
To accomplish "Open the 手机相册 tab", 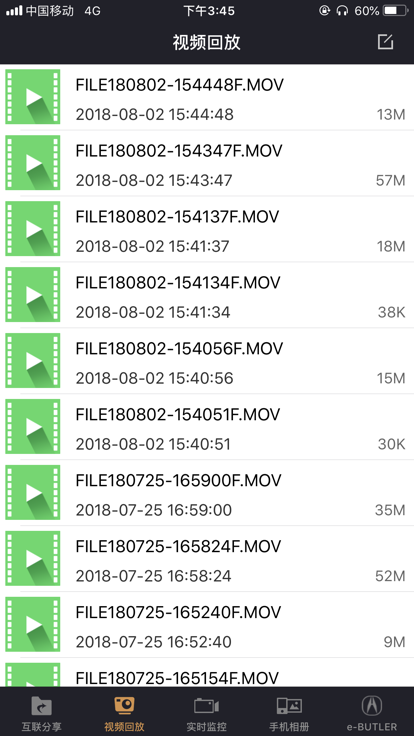I will click(289, 713).
